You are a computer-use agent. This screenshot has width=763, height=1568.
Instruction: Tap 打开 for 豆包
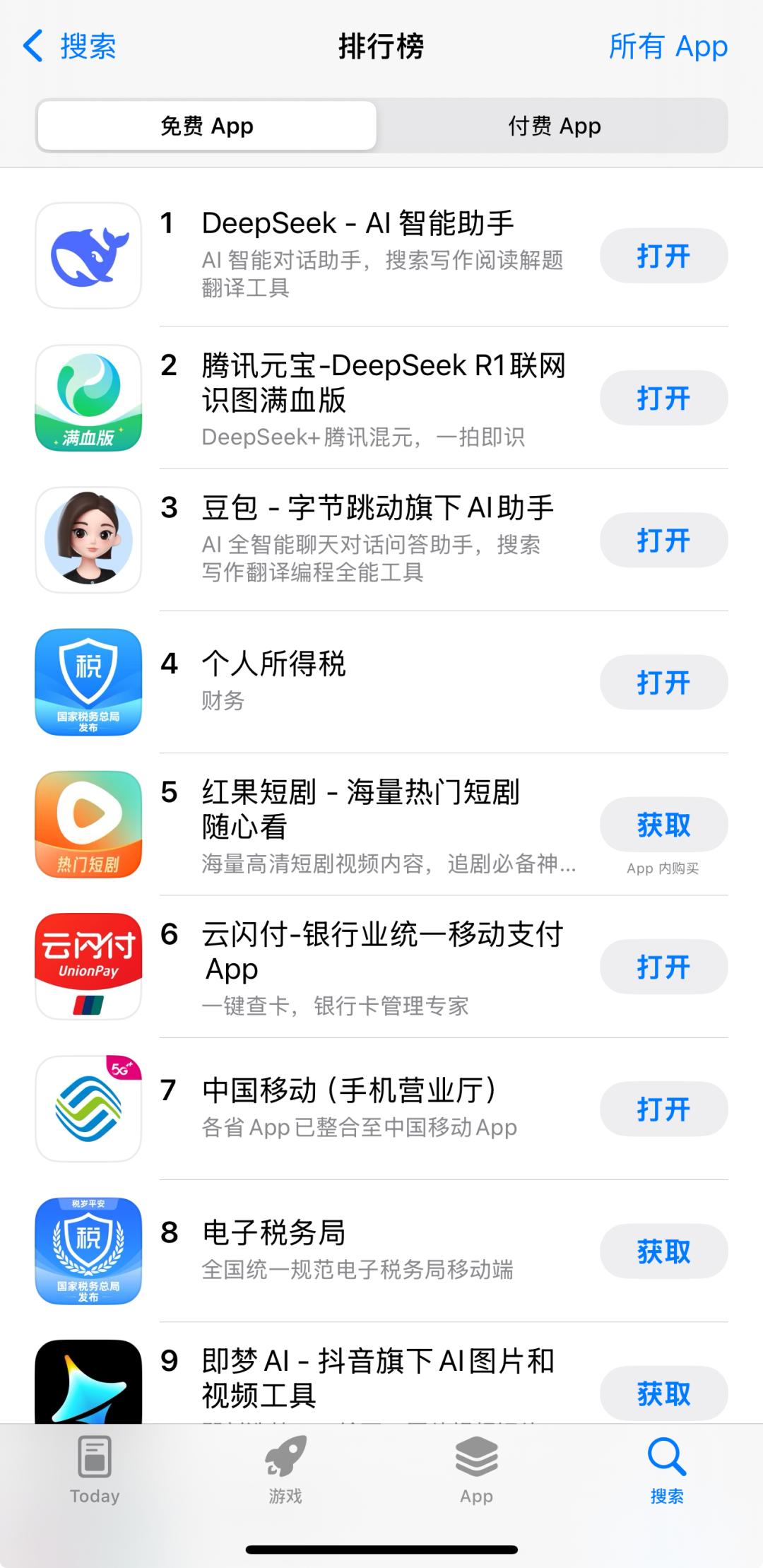(663, 541)
